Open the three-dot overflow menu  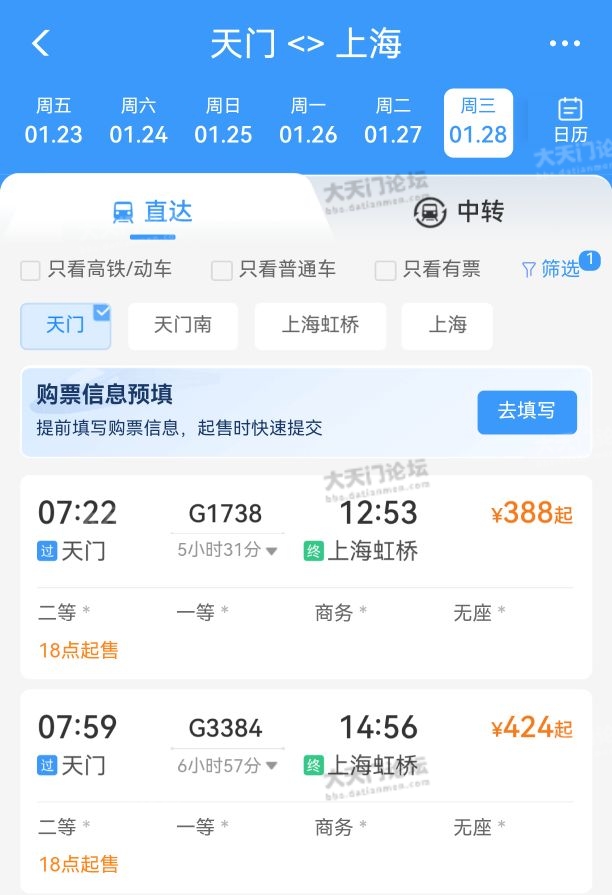(x=564, y=44)
